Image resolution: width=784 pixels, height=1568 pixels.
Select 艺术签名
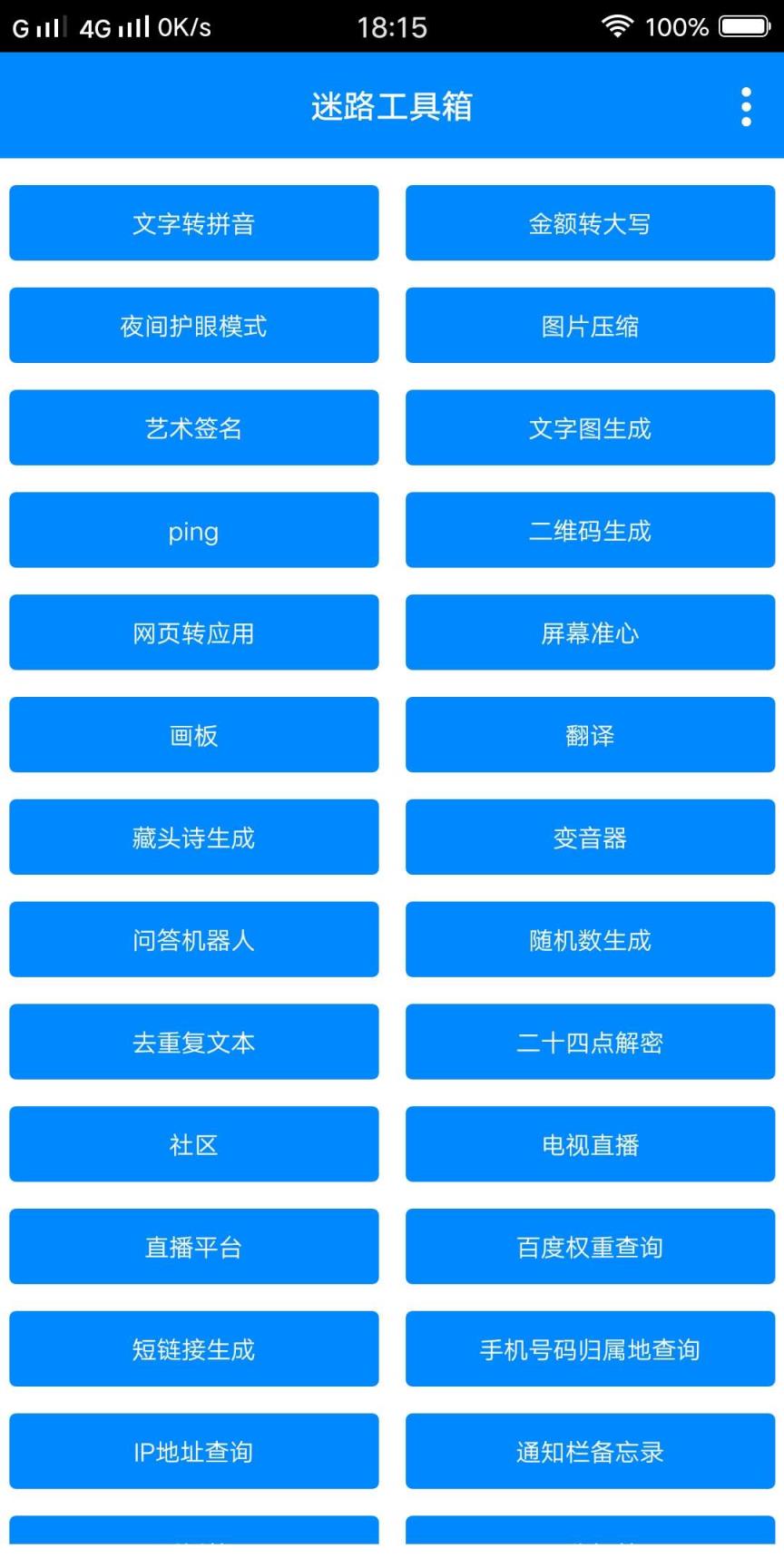[193, 427]
